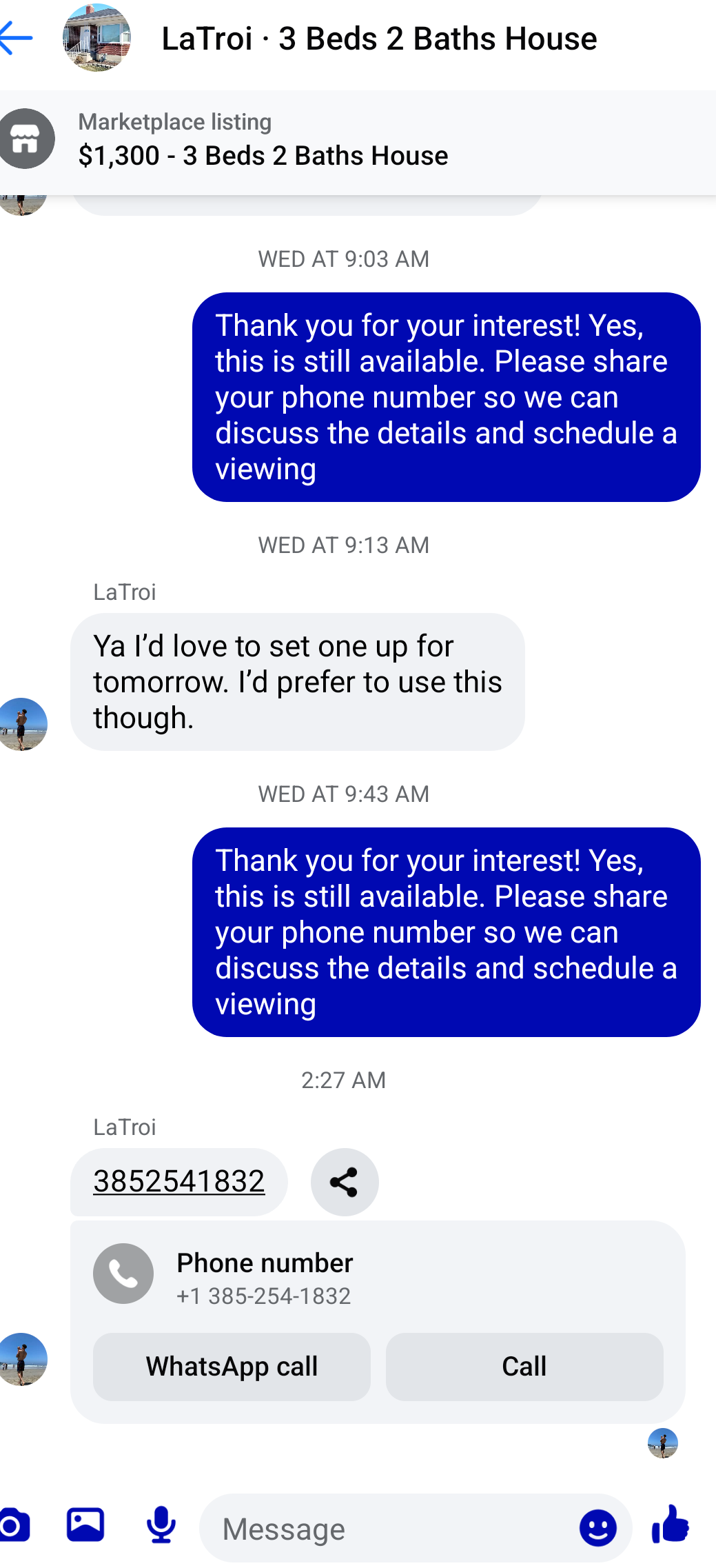Share the phone number message

click(x=344, y=1182)
